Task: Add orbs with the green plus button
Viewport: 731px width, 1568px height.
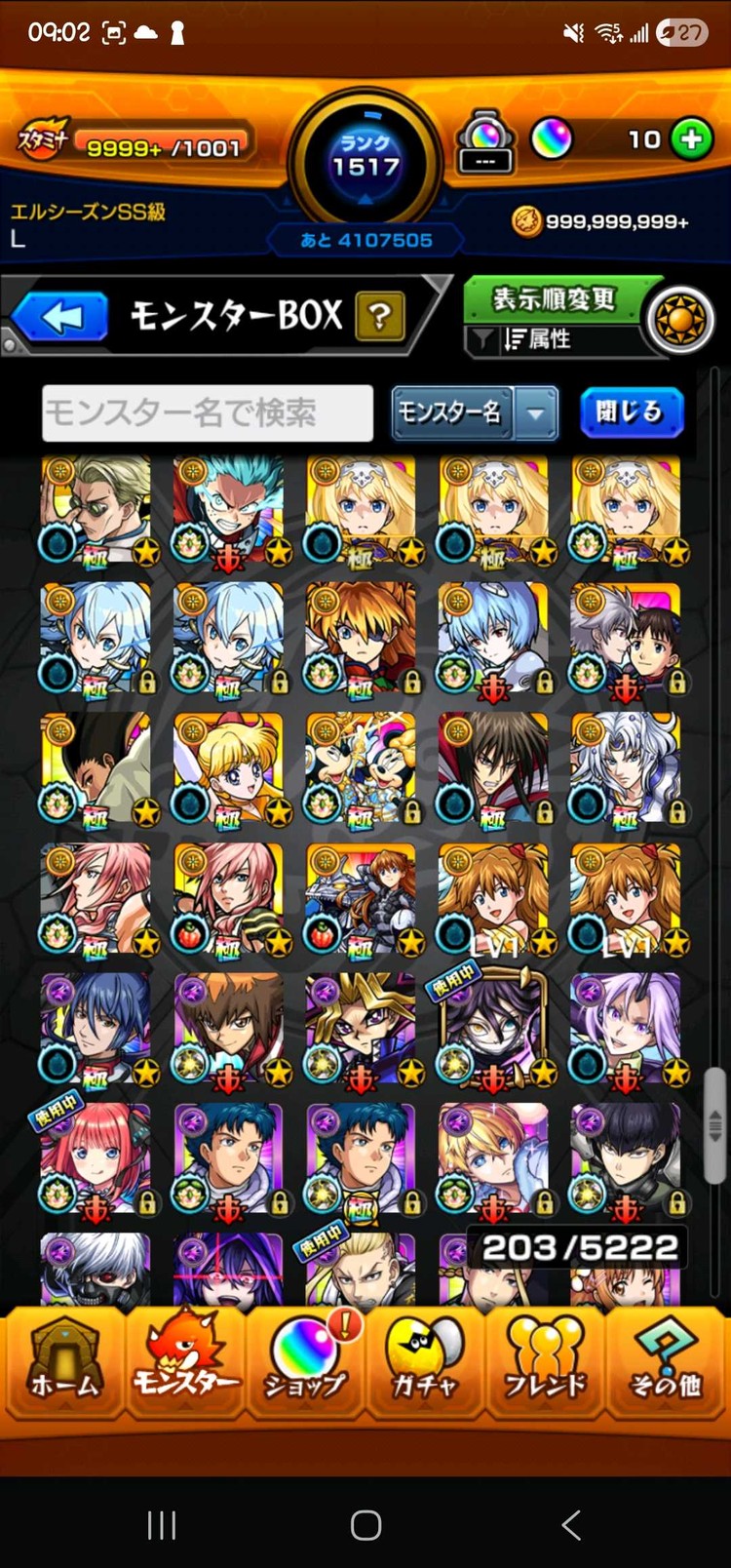Action: [x=691, y=139]
